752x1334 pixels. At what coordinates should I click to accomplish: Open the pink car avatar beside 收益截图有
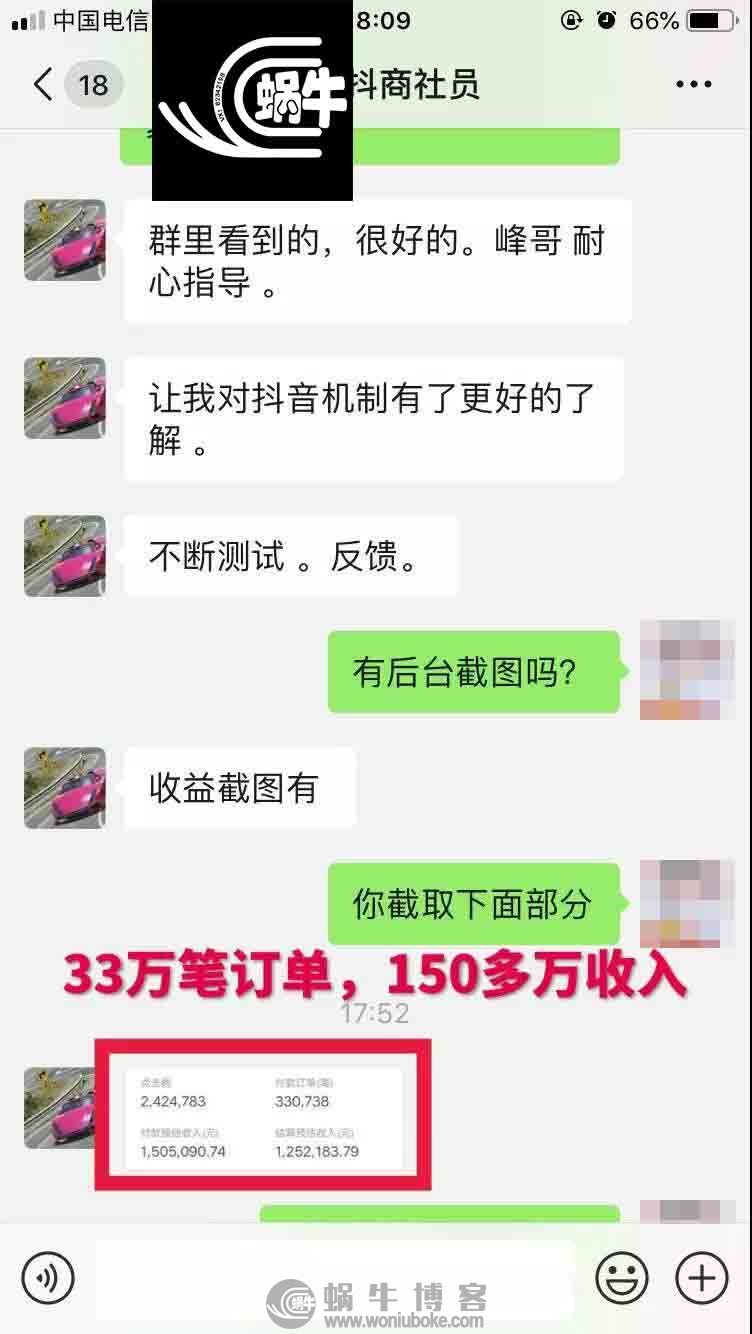[x=65, y=788]
